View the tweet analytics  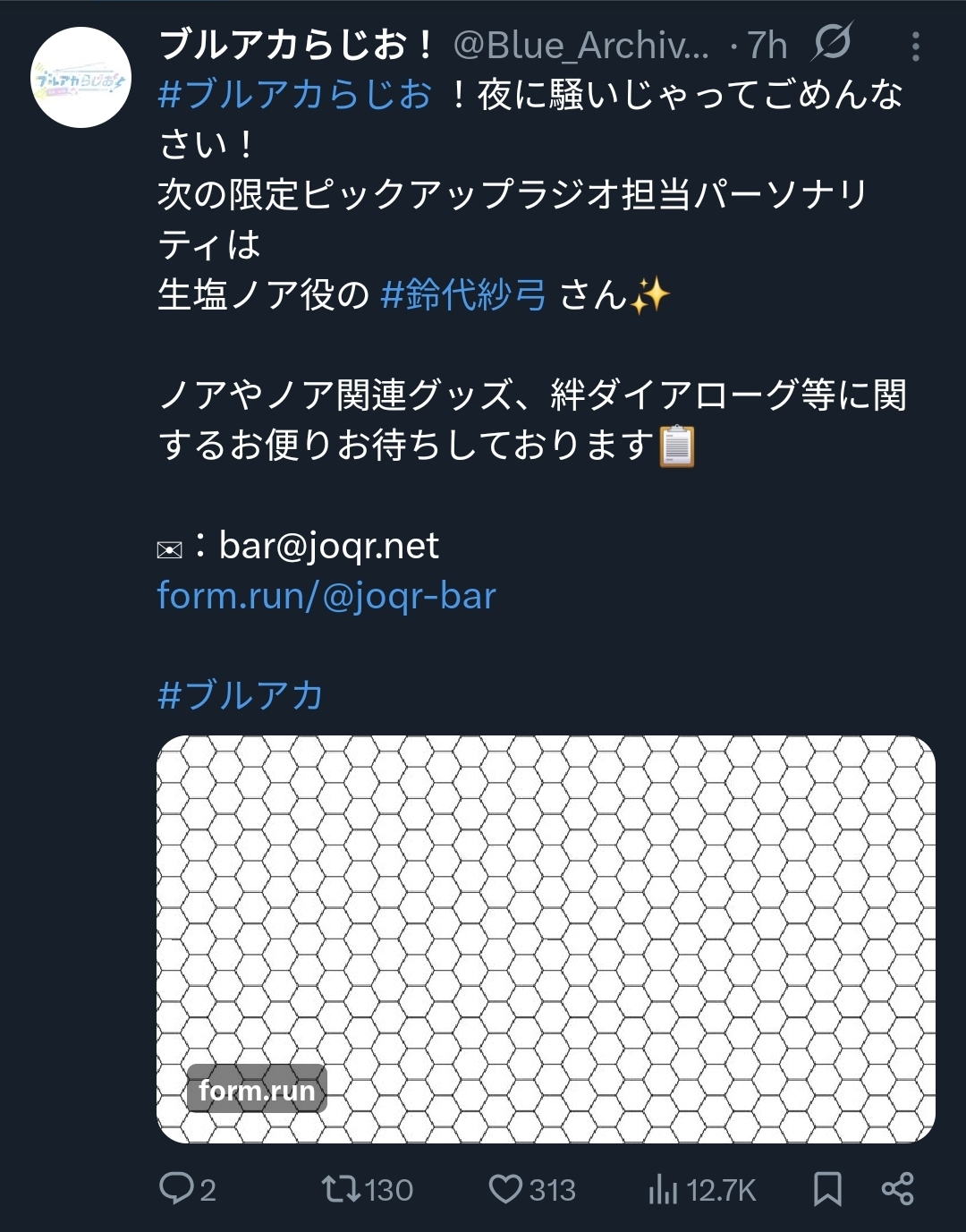tap(702, 1189)
